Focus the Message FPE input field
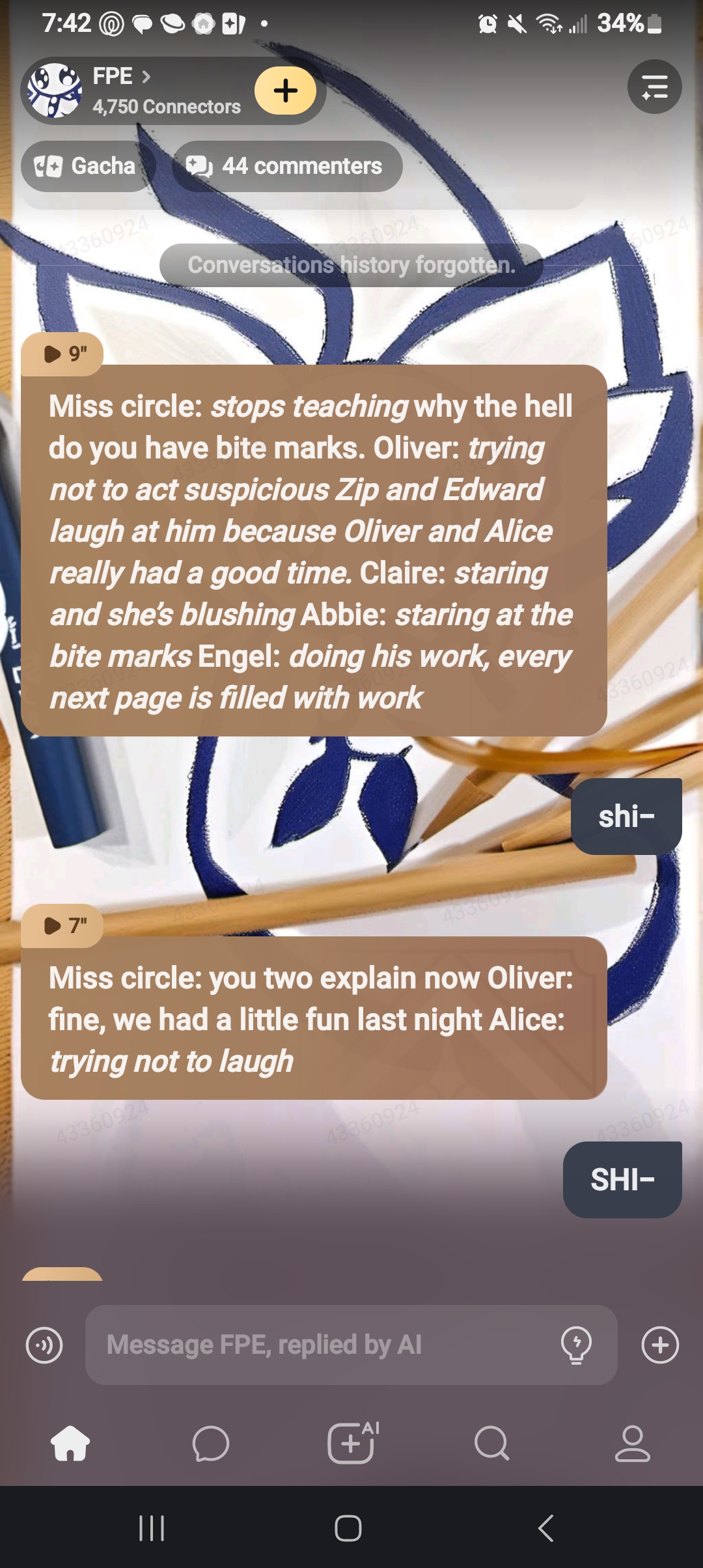The image size is (703, 1568). click(x=319, y=1345)
